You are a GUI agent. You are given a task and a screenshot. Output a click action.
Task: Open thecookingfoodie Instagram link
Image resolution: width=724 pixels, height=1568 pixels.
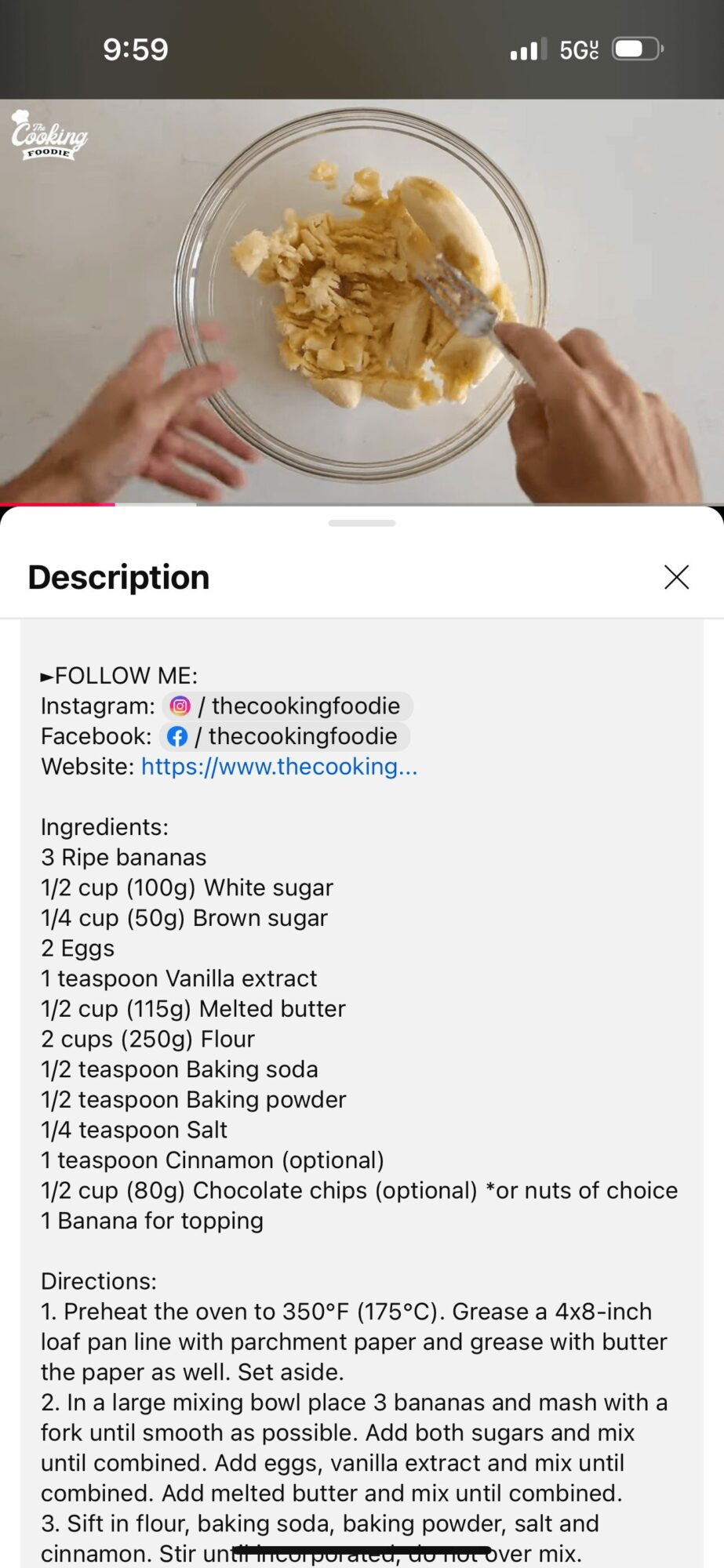click(x=288, y=706)
